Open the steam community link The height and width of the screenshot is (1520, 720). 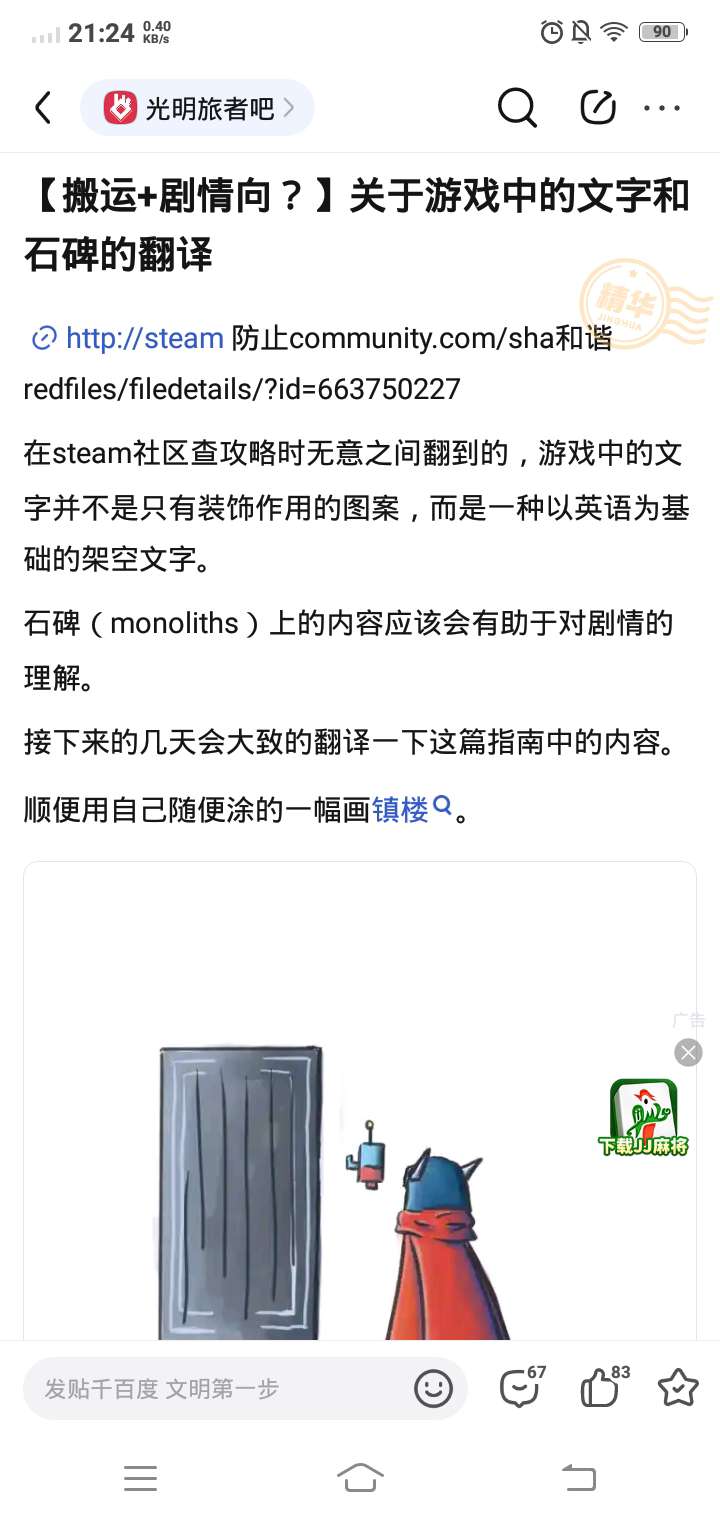(144, 339)
